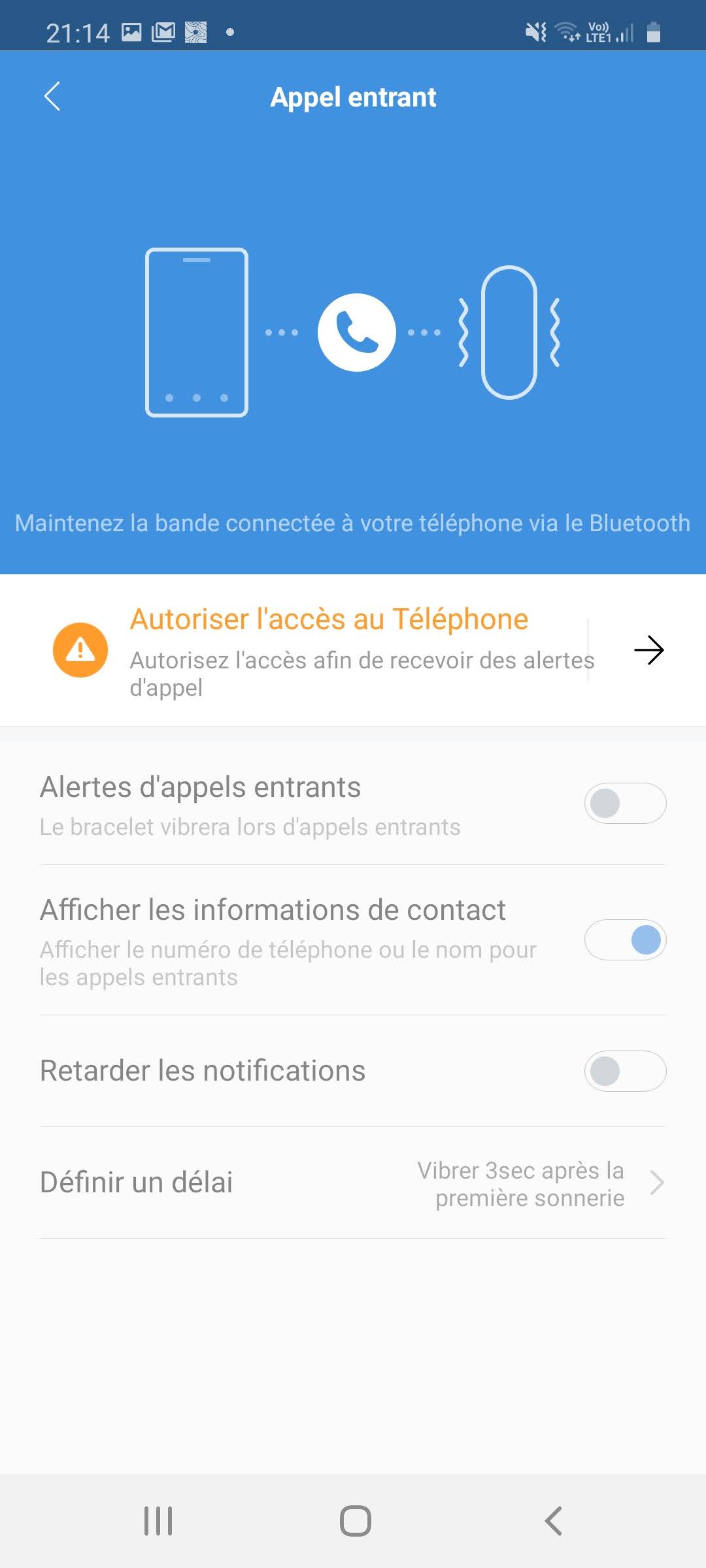The image size is (706, 1568).
Task: Tap the system home button
Action: [355, 1520]
